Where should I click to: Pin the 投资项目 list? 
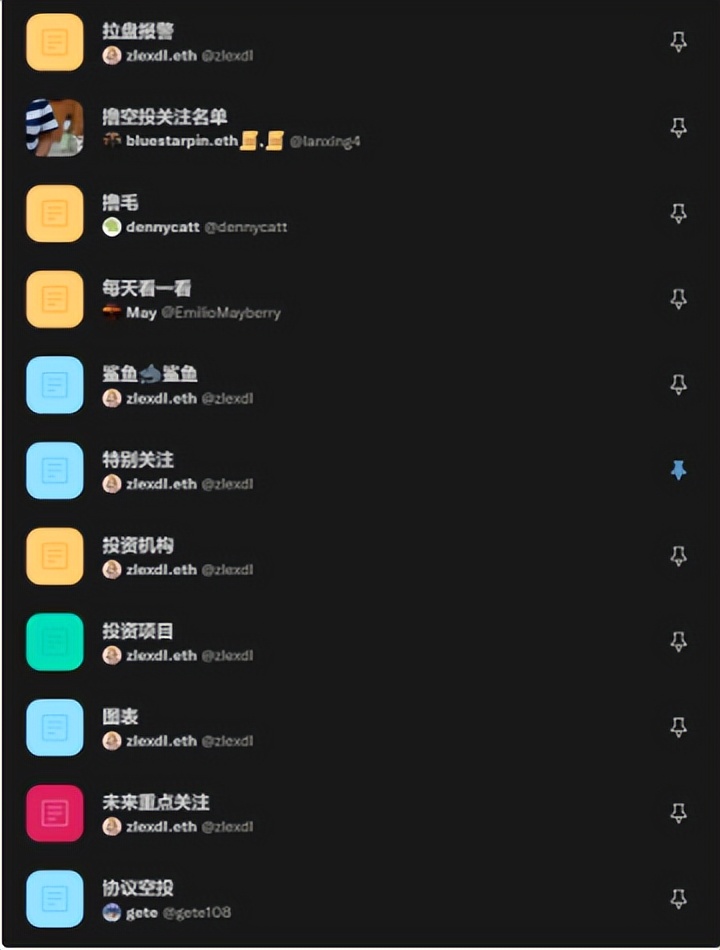(678, 641)
